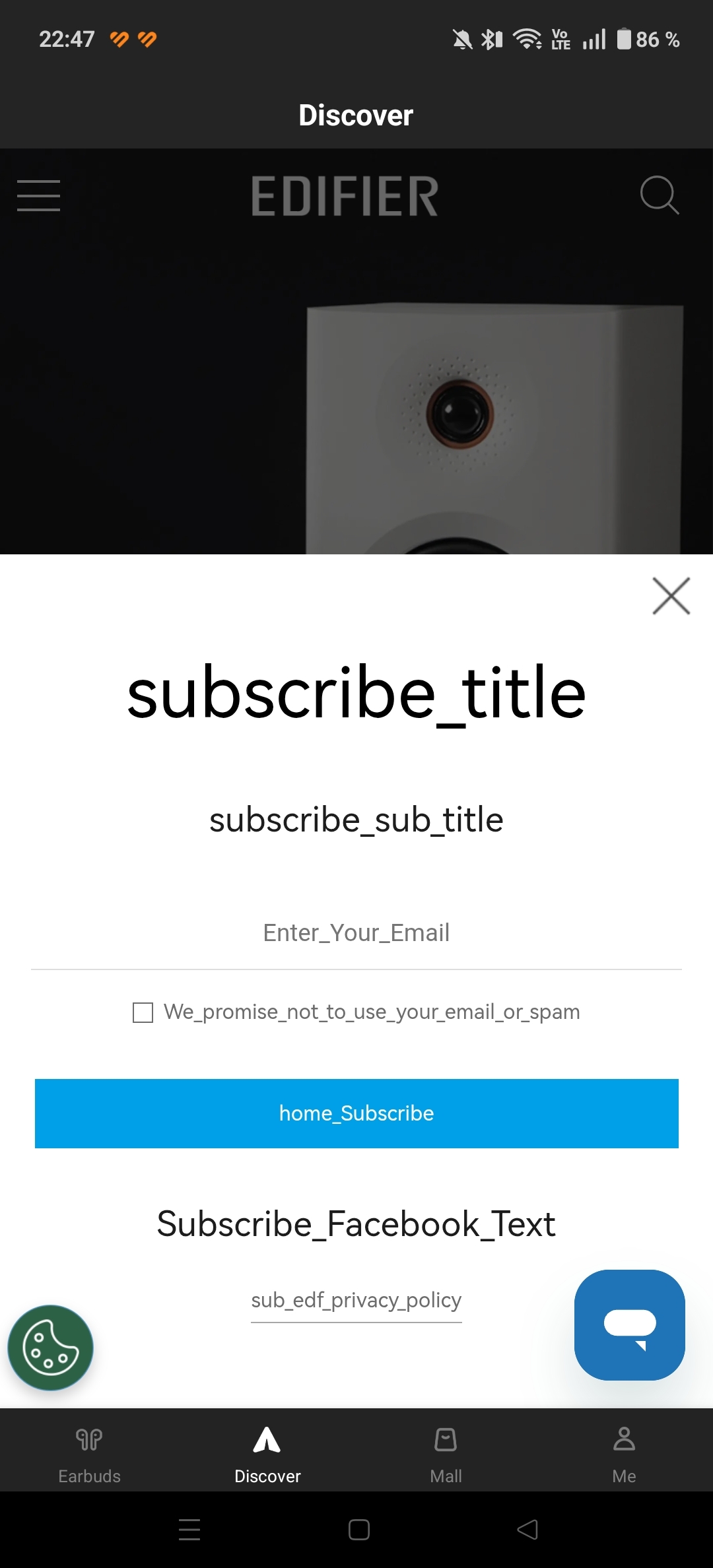Open the sub_edf_privacy_policy link
This screenshot has width=713, height=1568.
pyautogui.click(x=356, y=1300)
